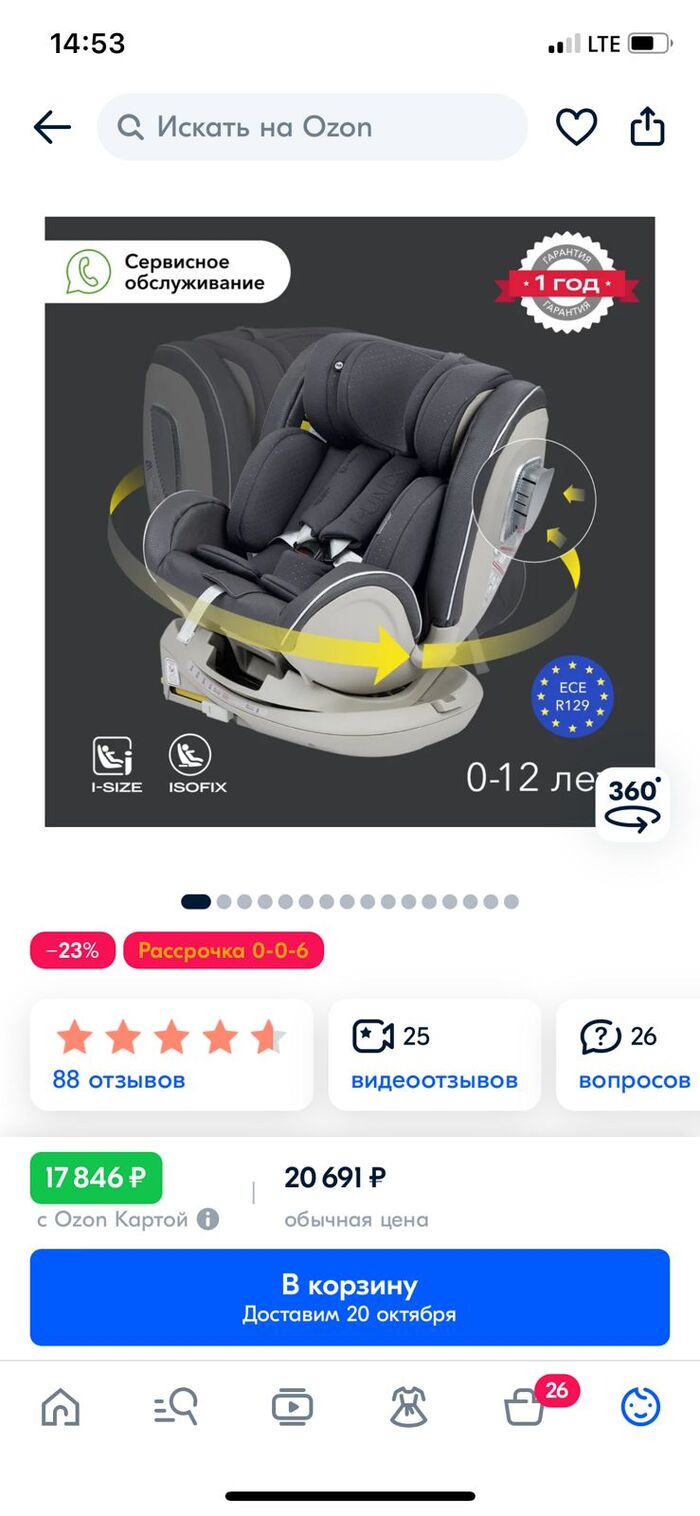Switch to the home tab
The width and height of the screenshot is (700, 1516).
click(x=60, y=1408)
